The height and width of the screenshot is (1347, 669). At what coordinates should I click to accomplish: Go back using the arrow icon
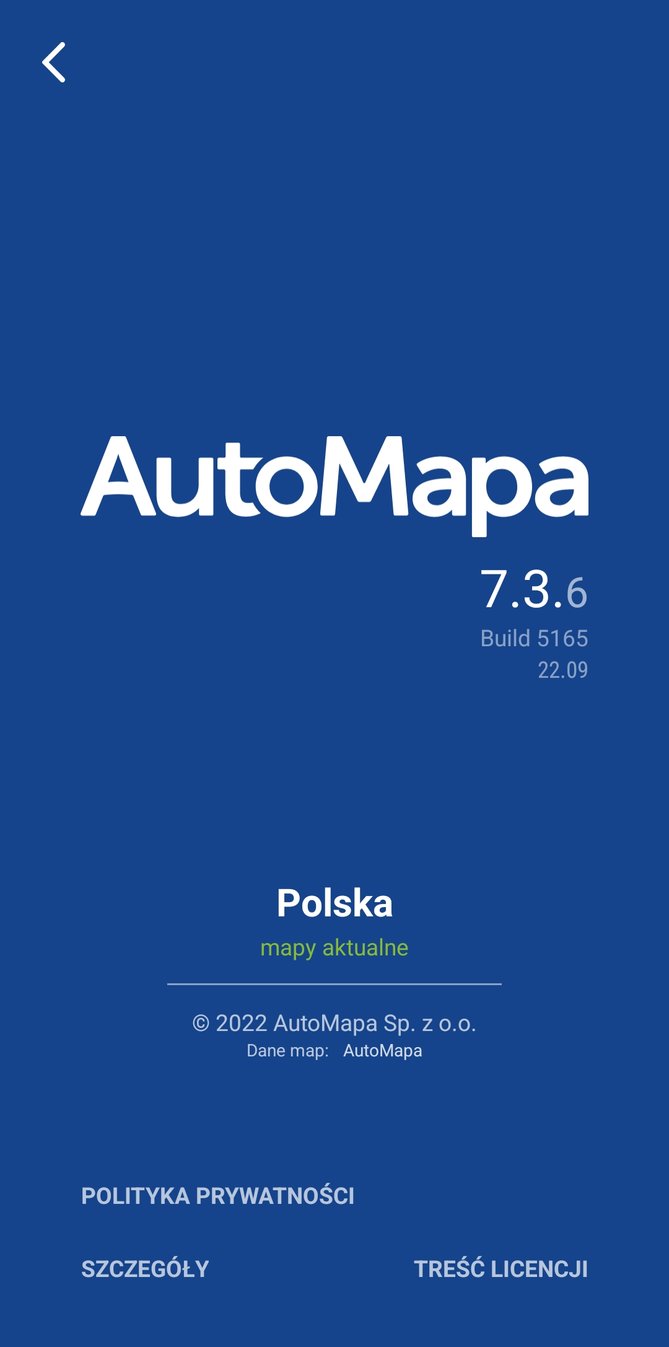[54, 62]
